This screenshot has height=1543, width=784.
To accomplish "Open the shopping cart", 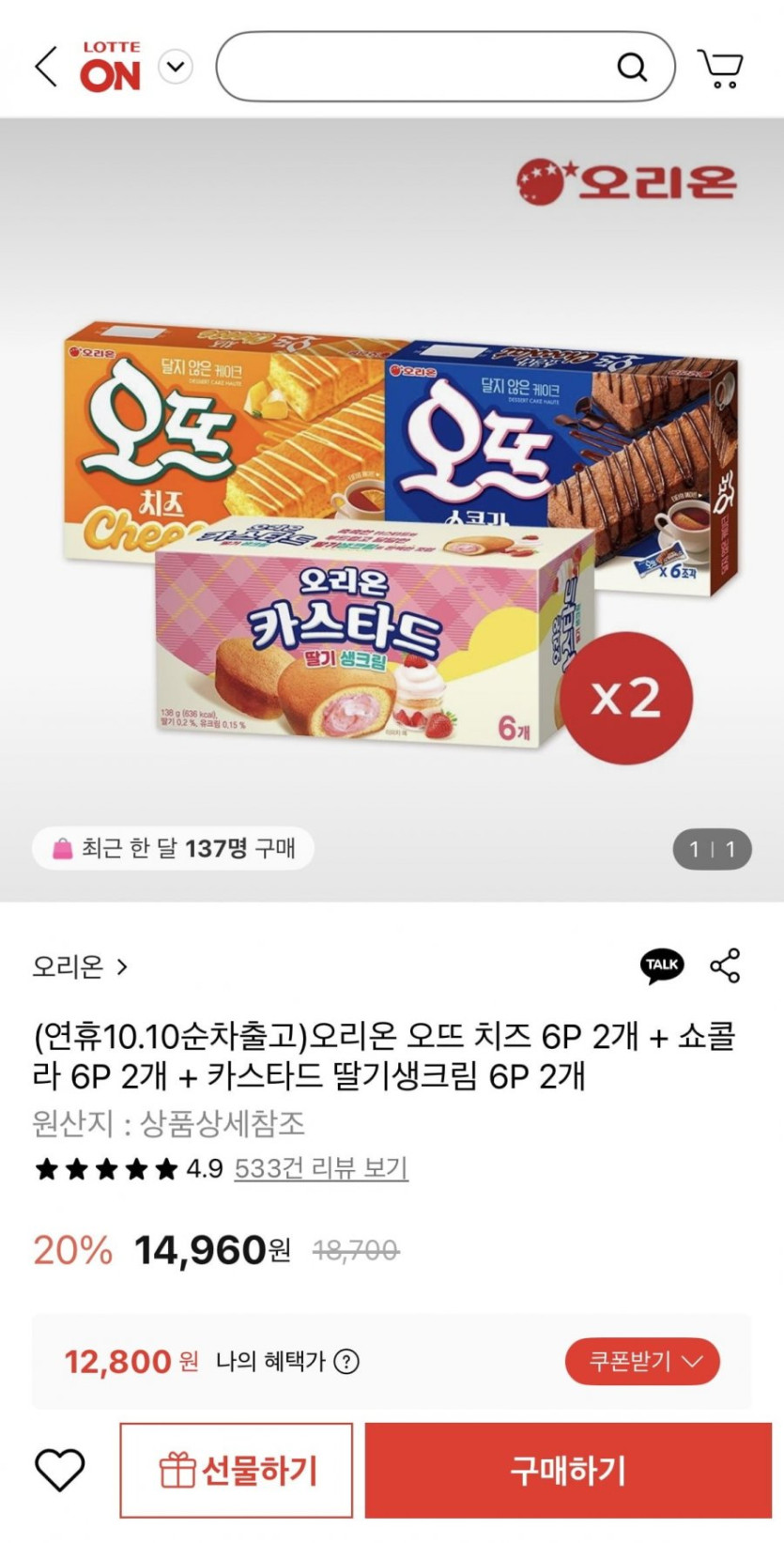I will click(720, 68).
